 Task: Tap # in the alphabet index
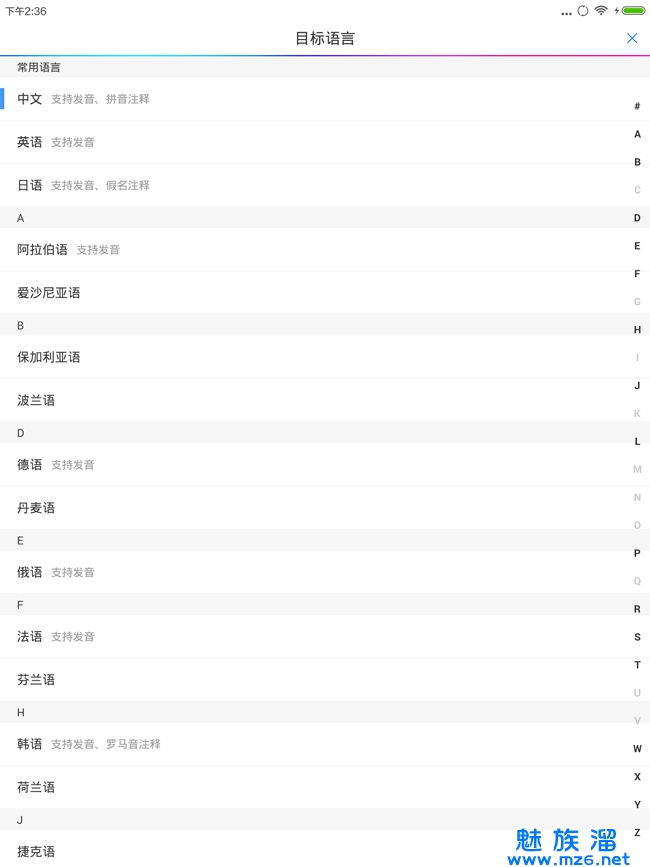637,106
